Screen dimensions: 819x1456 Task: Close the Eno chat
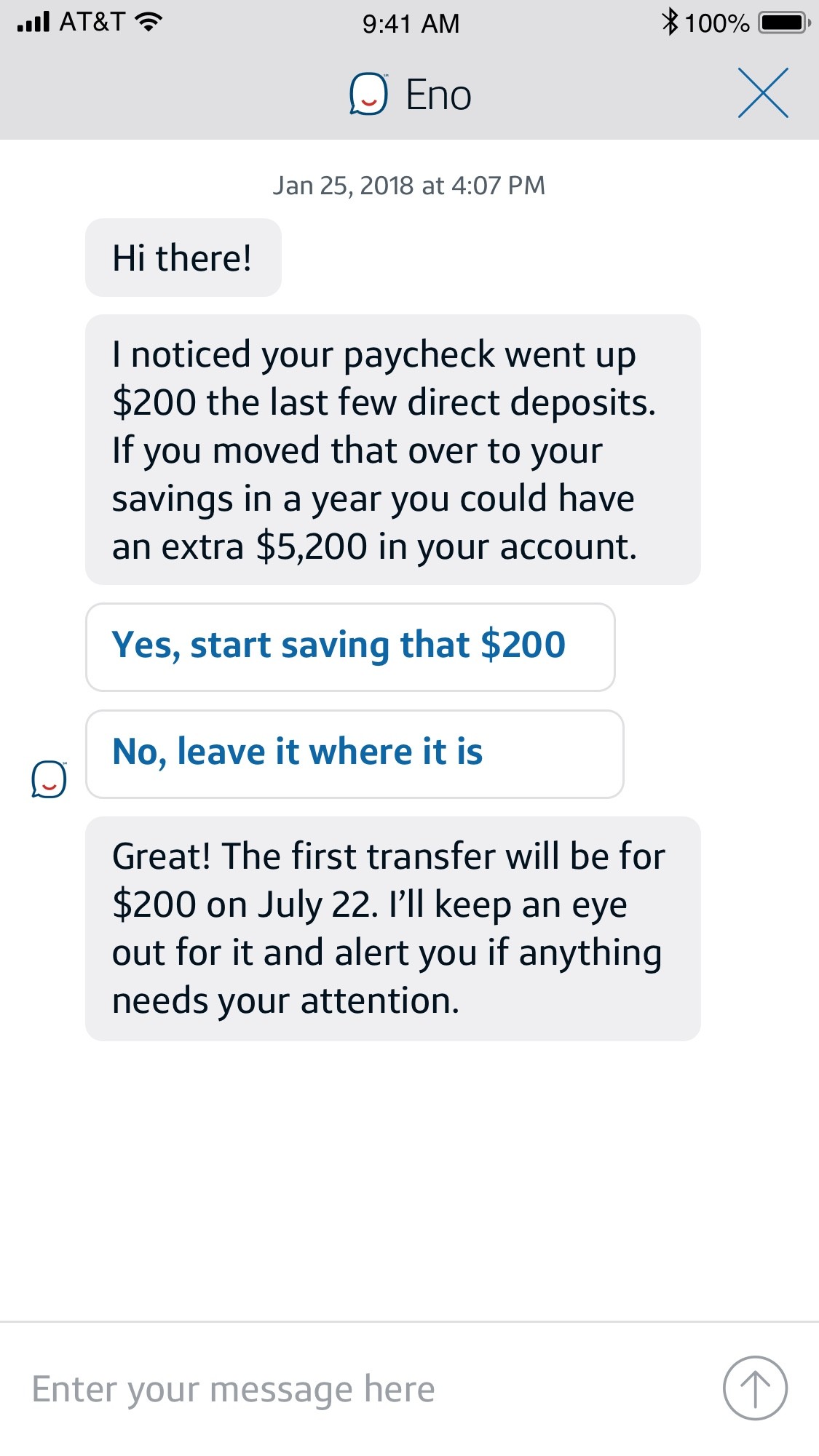762,93
